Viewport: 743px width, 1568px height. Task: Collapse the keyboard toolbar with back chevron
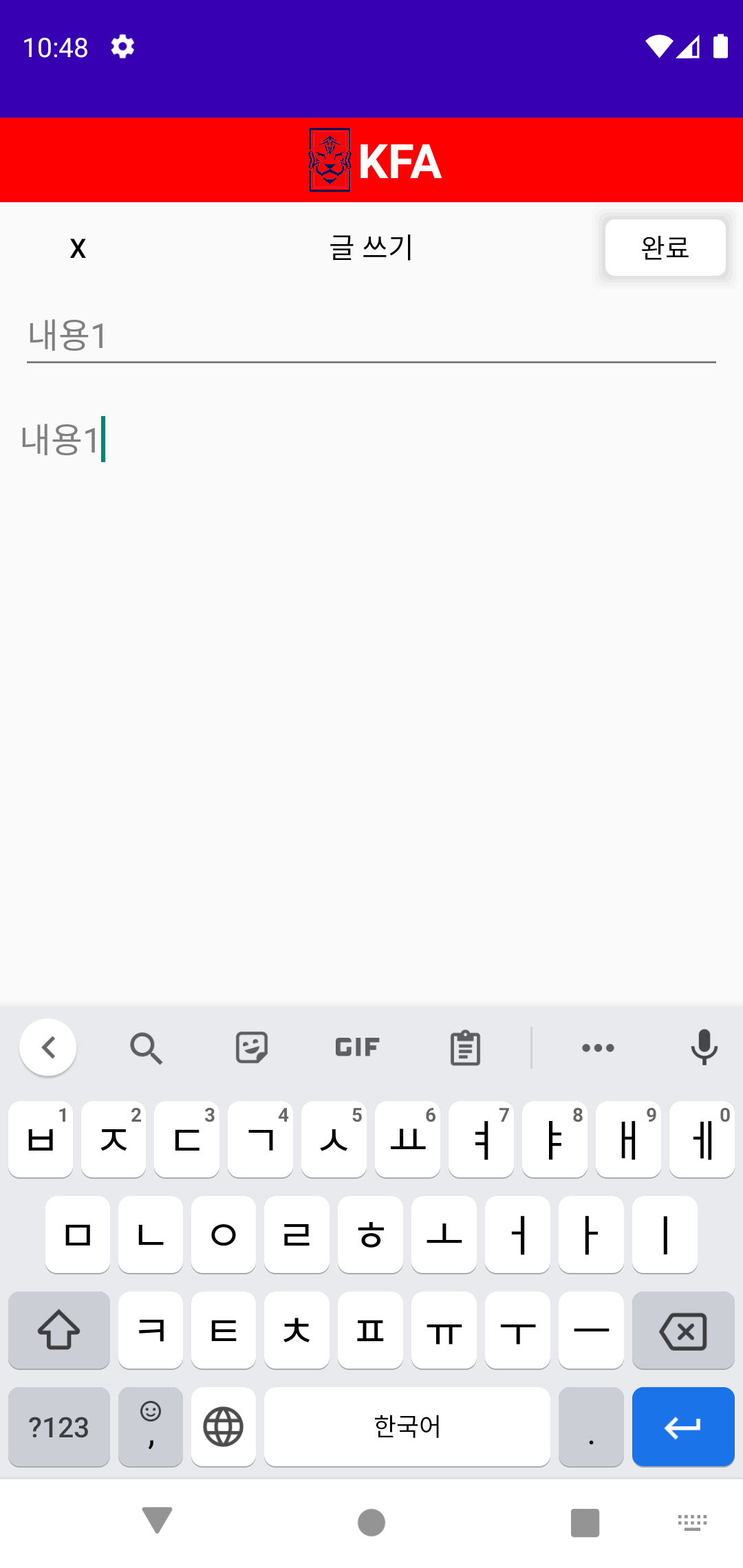point(48,1047)
